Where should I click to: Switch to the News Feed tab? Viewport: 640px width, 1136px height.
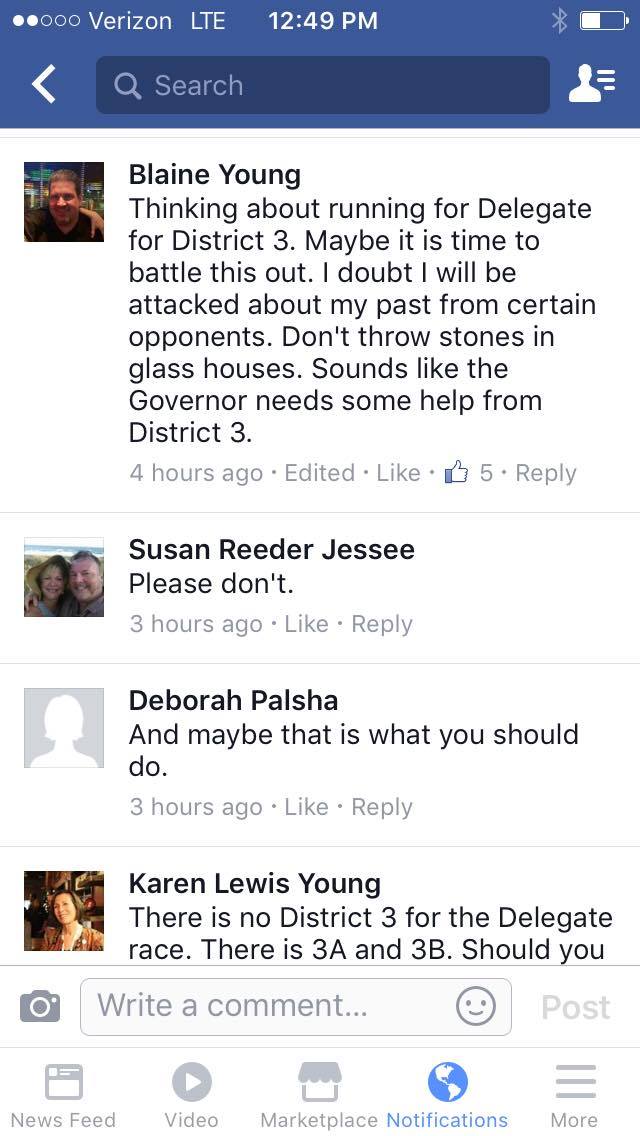point(63,1095)
